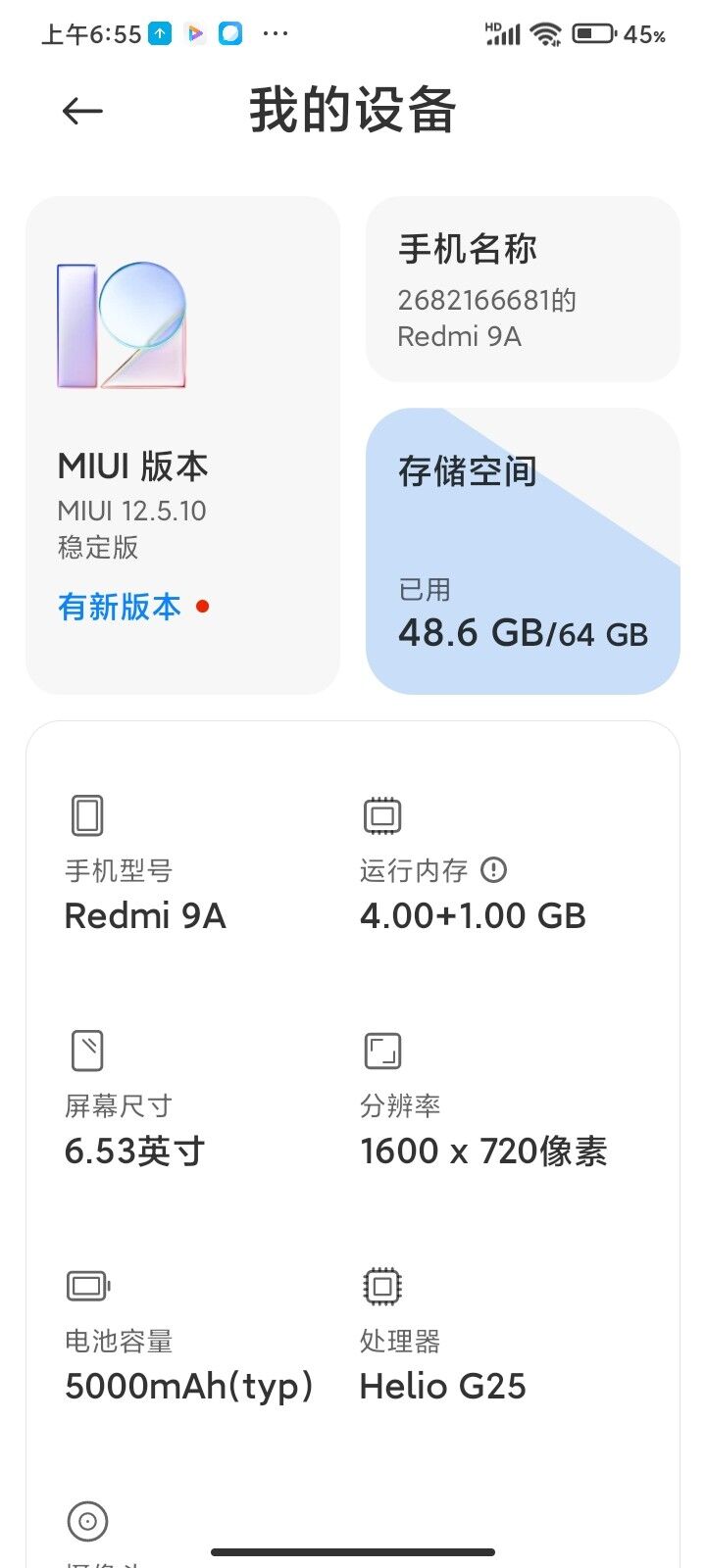Open the 存储空间 storage card
The image size is (706, 1568).
click(x=523, y=551)
